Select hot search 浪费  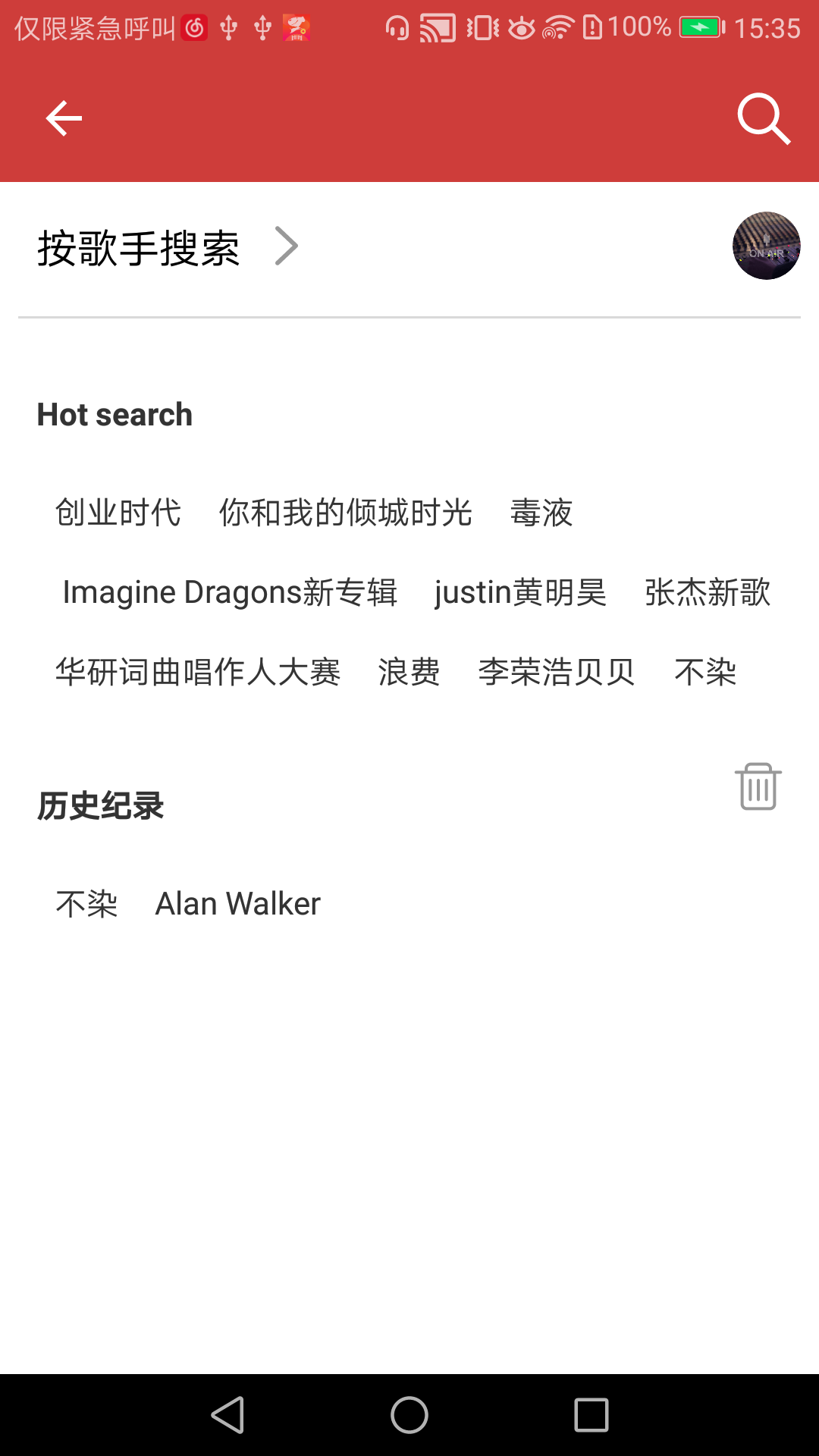tap(409, 672)
